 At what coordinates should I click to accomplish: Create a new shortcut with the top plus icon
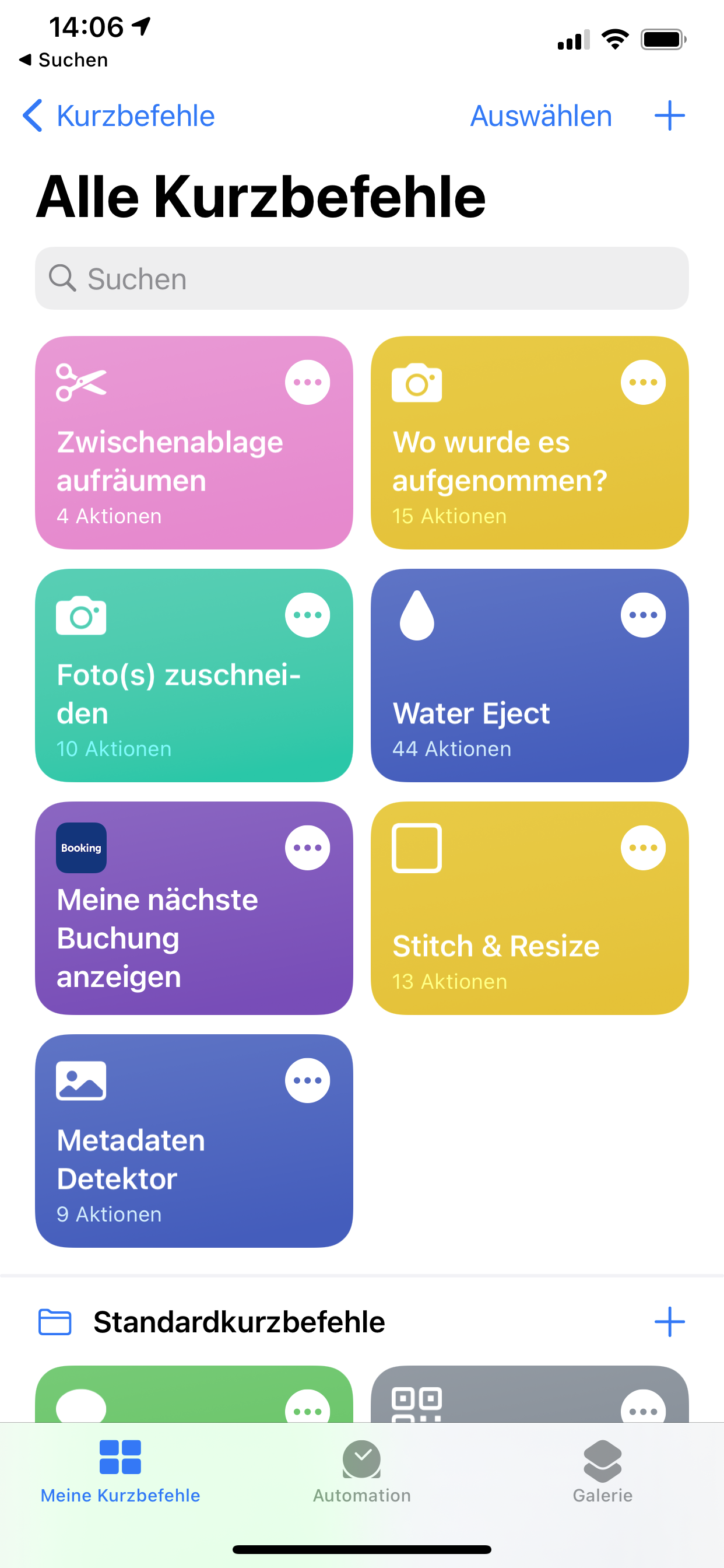point(669,116)
